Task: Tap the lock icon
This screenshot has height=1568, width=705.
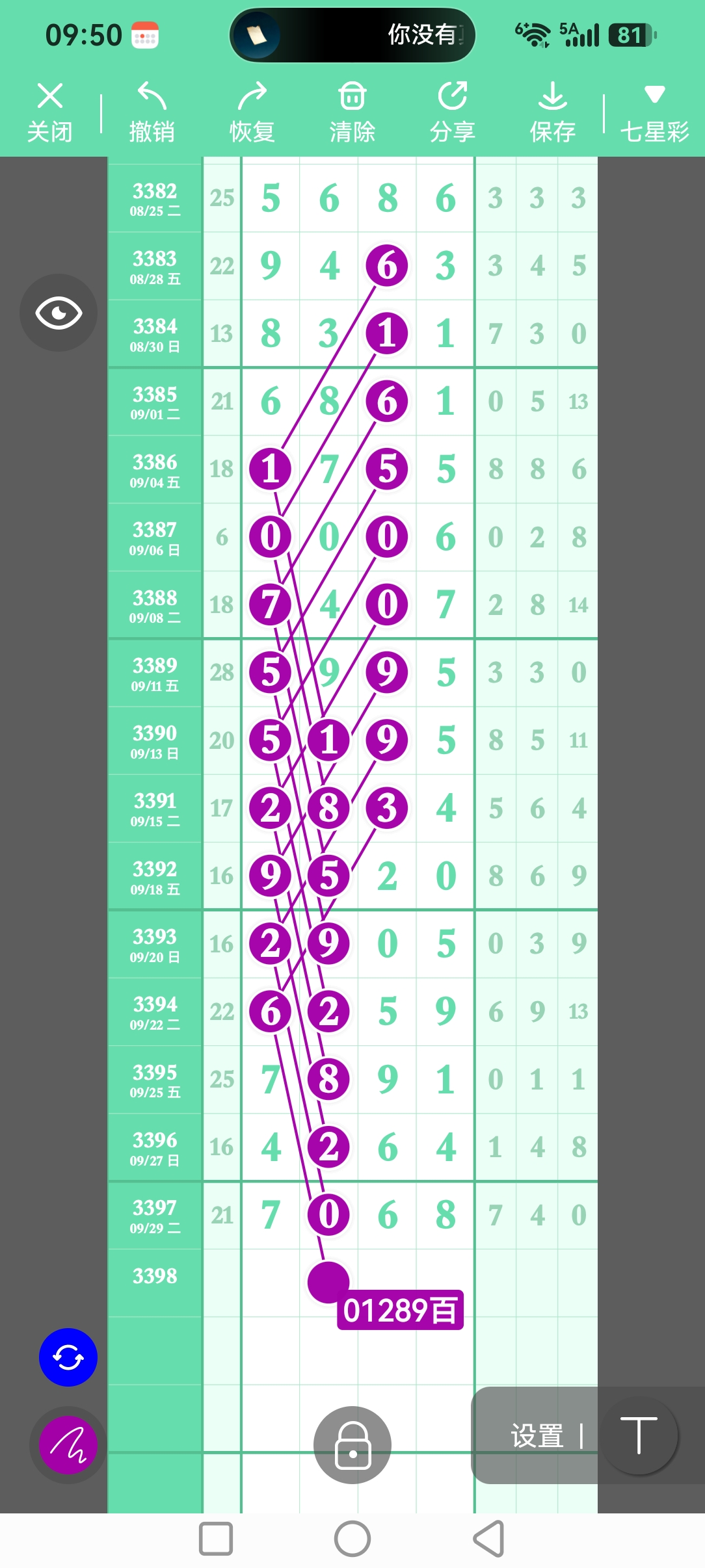Action: tap(352, 1444)
